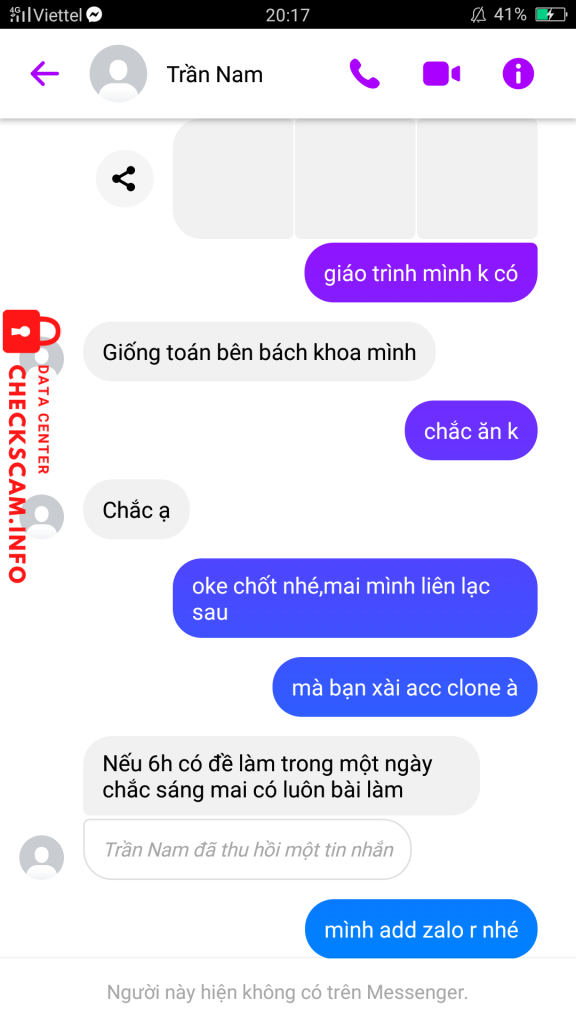Open Trần Nam's profile from header avatar

118,74
